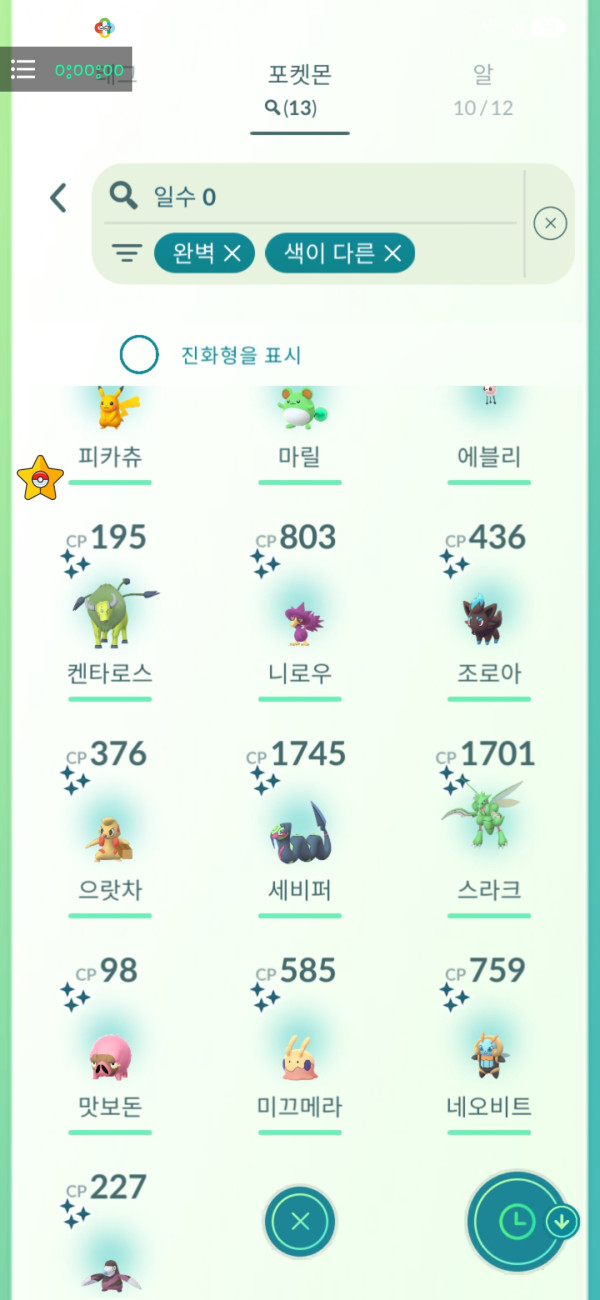Enable the 진화형을 표시 option

139,355
